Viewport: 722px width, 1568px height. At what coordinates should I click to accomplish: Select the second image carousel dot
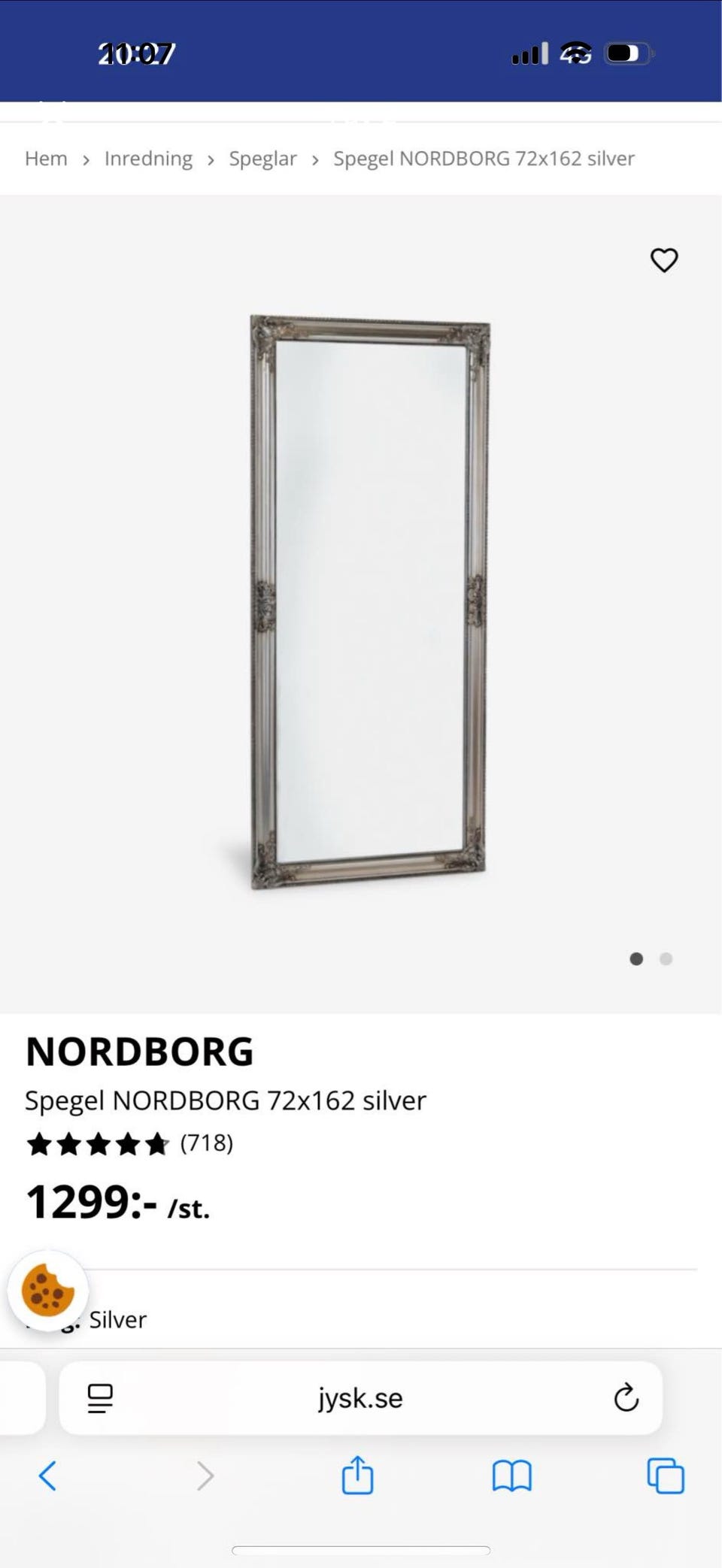point(666,959)
